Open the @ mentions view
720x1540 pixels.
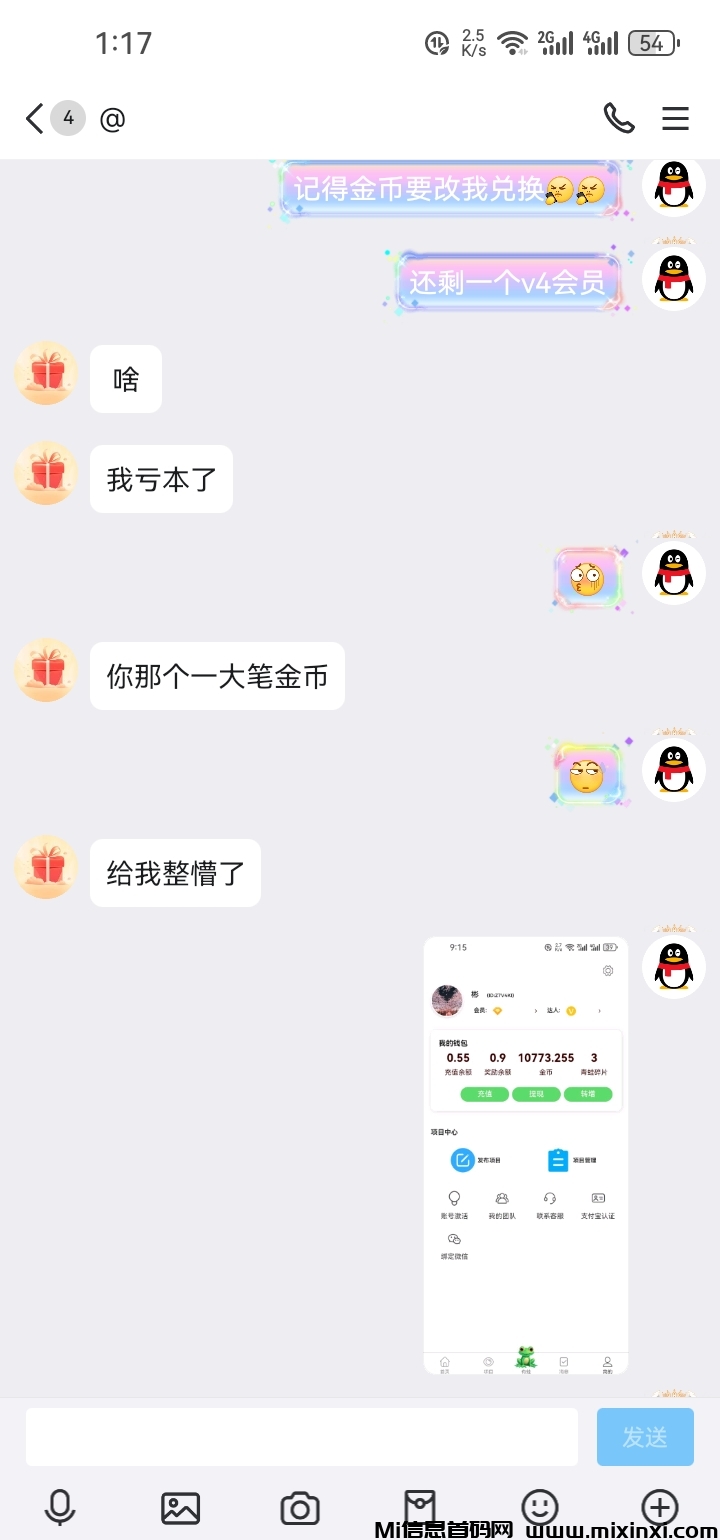click(x=112, y=118)
